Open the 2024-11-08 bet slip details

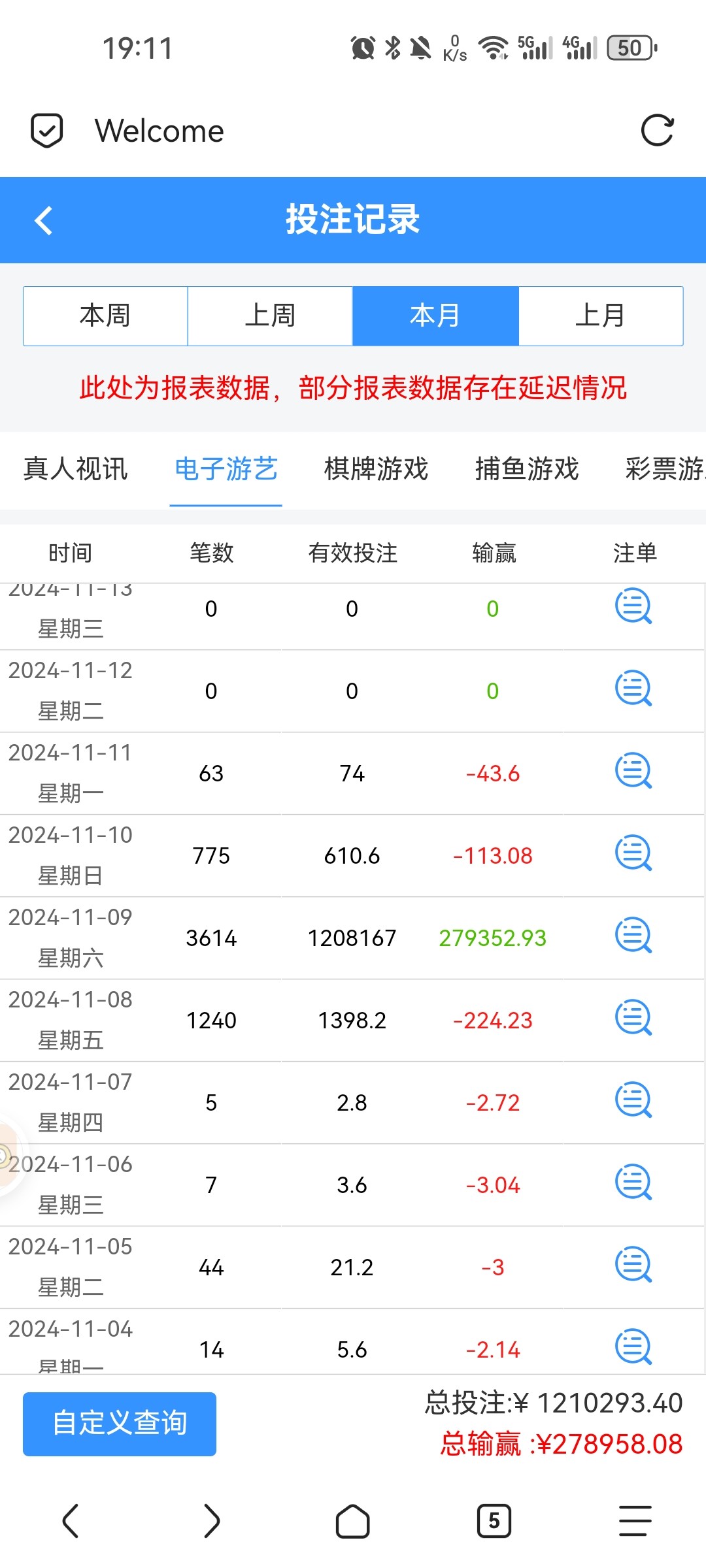click(633, 1018)
